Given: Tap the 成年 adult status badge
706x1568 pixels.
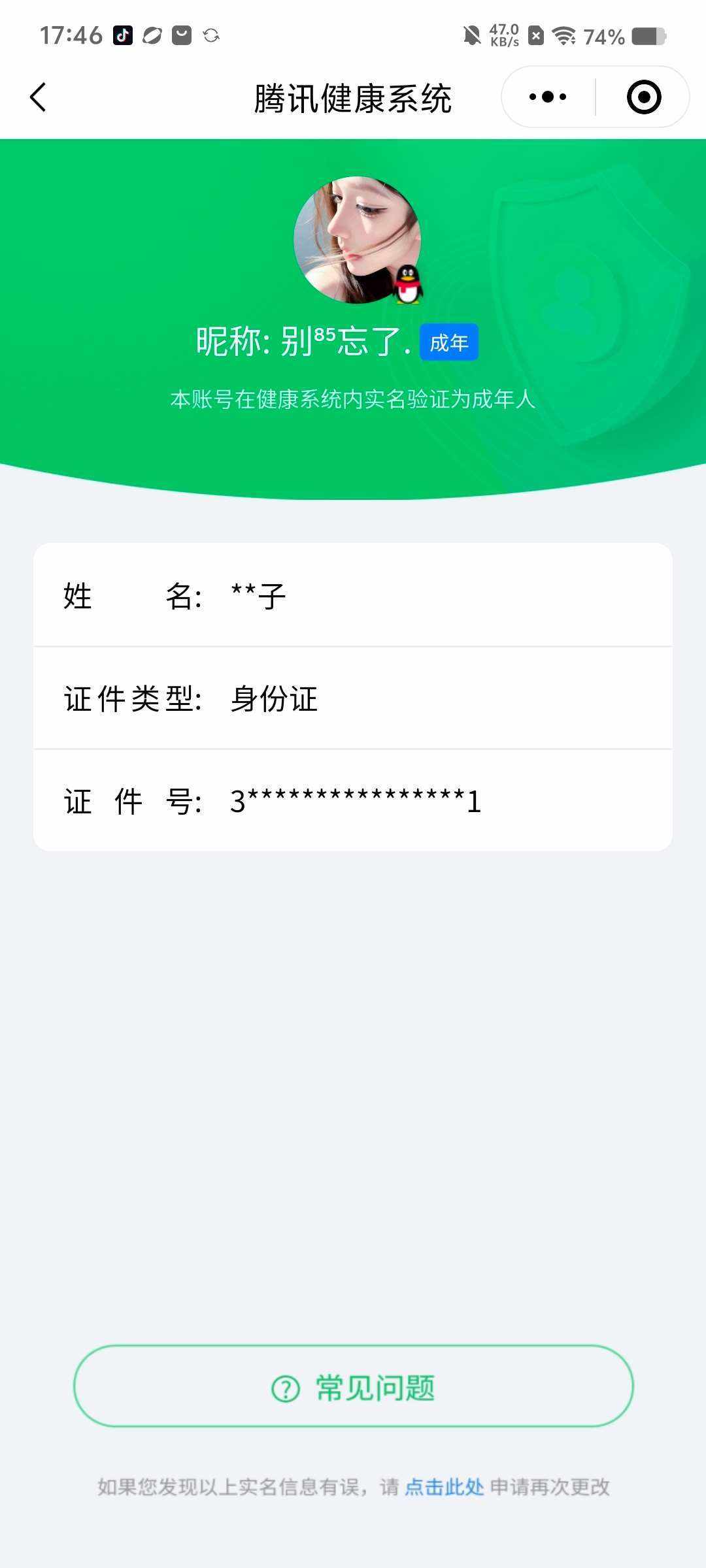Looking at the screenshot, I should [449, 342].
